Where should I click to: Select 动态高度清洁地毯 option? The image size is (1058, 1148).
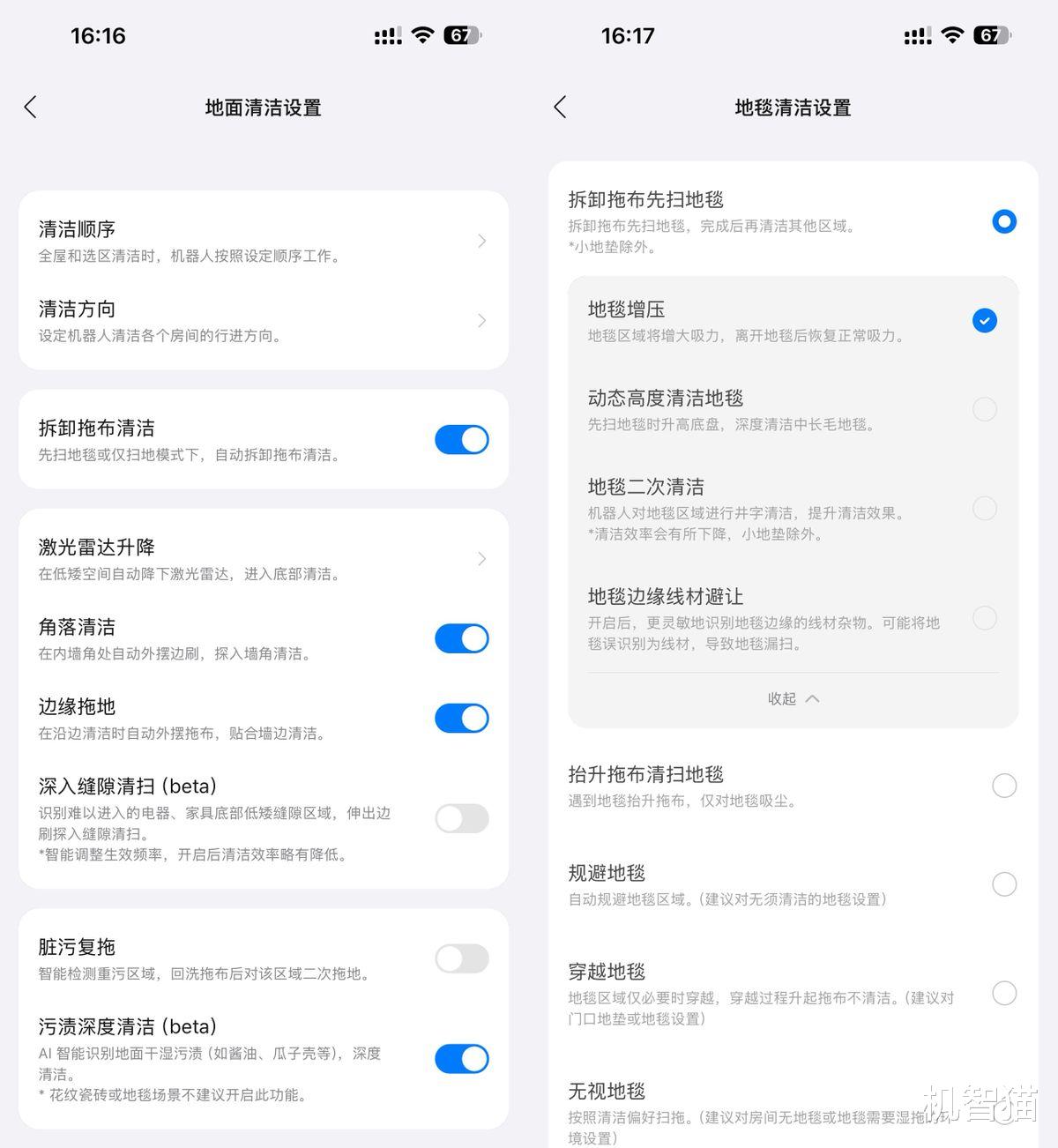(985, 409)
